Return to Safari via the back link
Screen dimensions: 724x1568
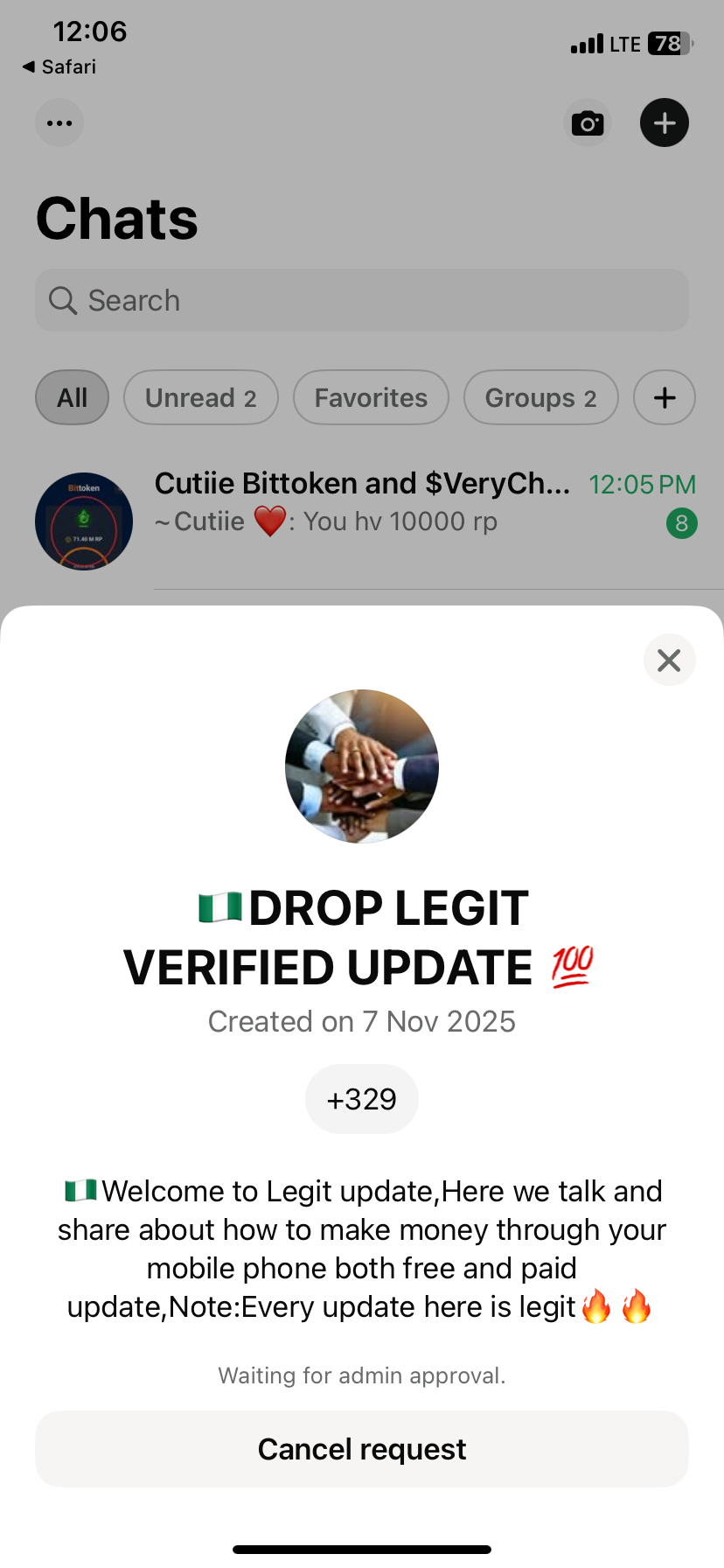59,67
